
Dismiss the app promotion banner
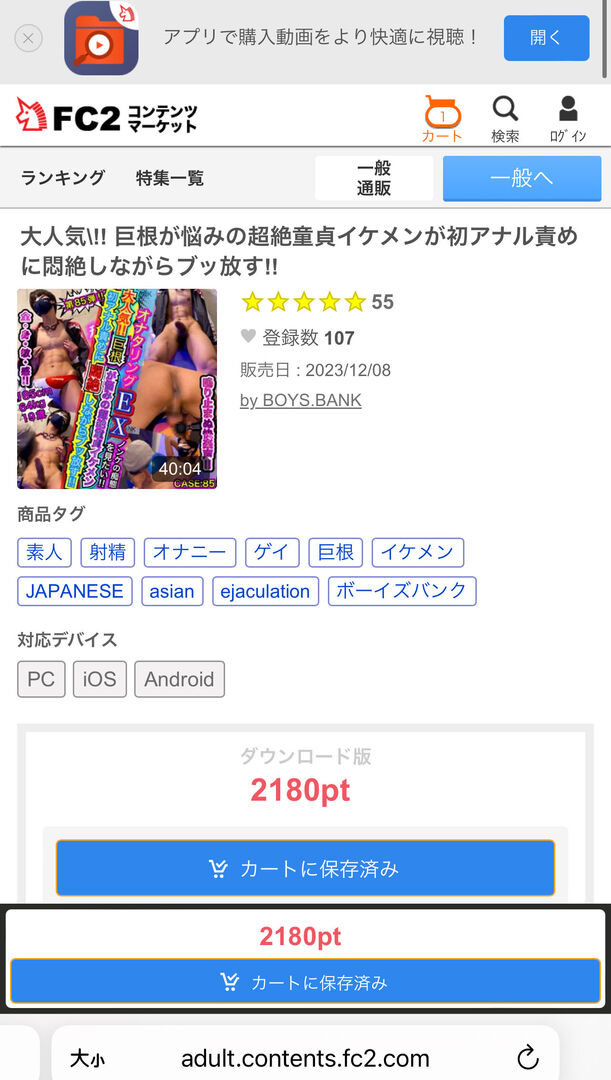29,39
